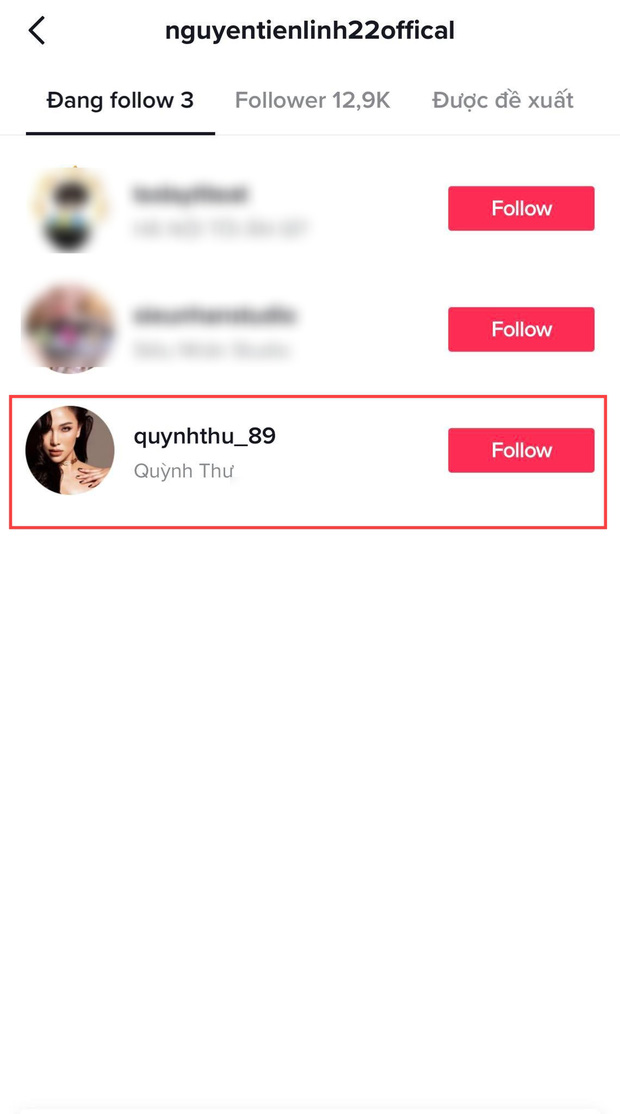
Task: Switch to the Follower 12,9K tab
Action: click(x=313, y=101)
